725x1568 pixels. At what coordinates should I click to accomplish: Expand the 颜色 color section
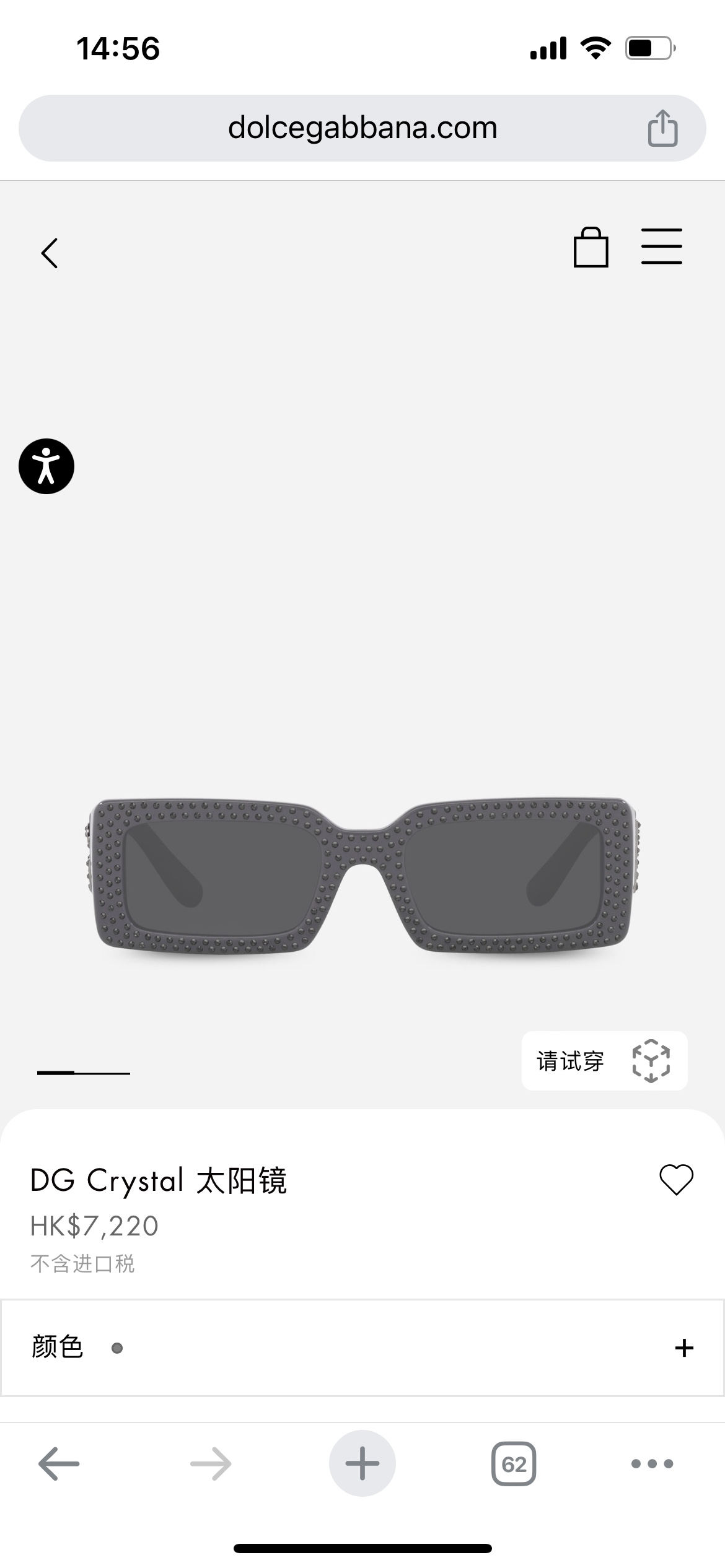click(x=683, y=1348)
